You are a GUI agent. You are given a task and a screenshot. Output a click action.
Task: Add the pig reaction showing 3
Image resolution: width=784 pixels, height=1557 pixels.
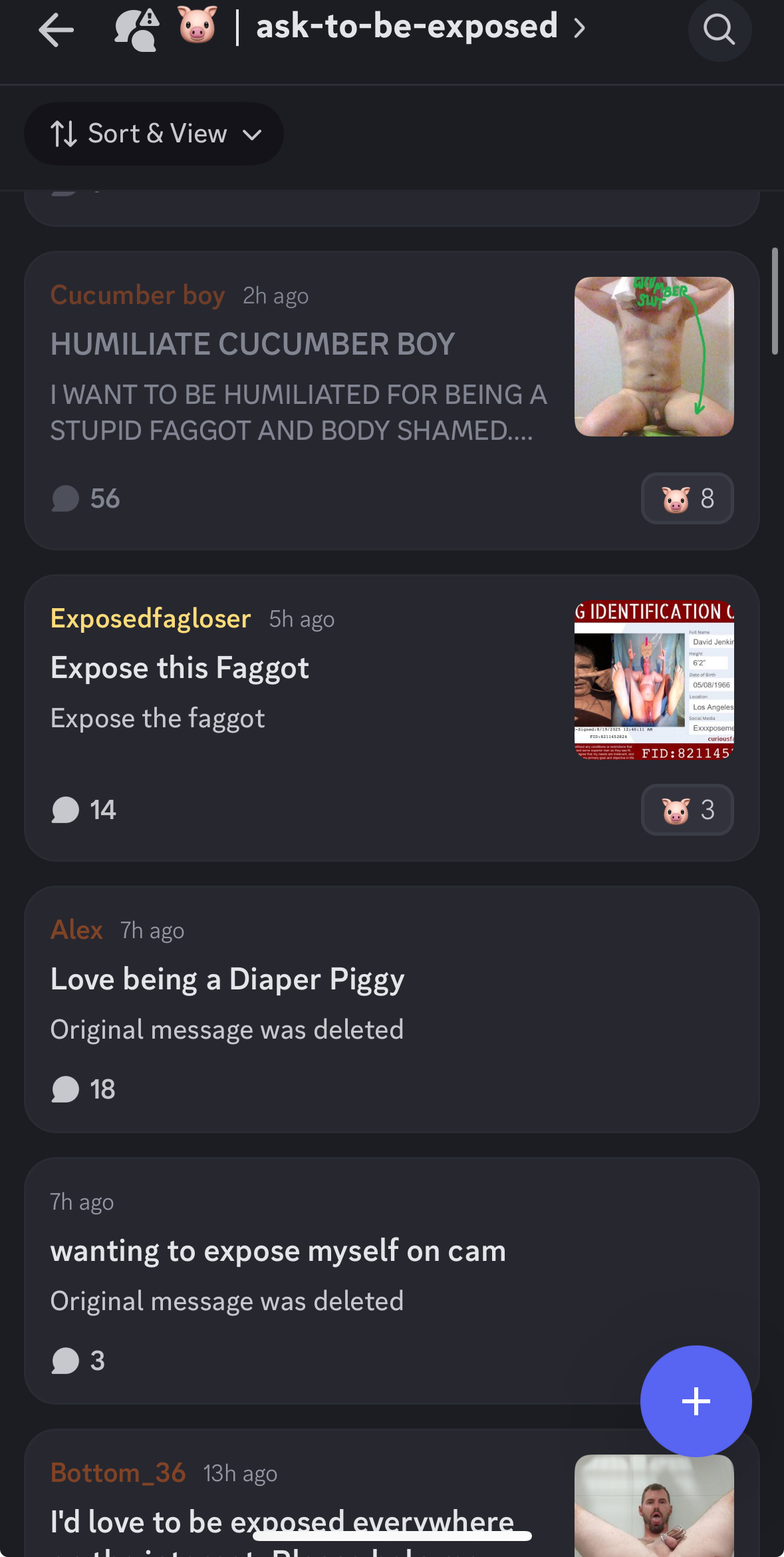(x=687, y=810)
